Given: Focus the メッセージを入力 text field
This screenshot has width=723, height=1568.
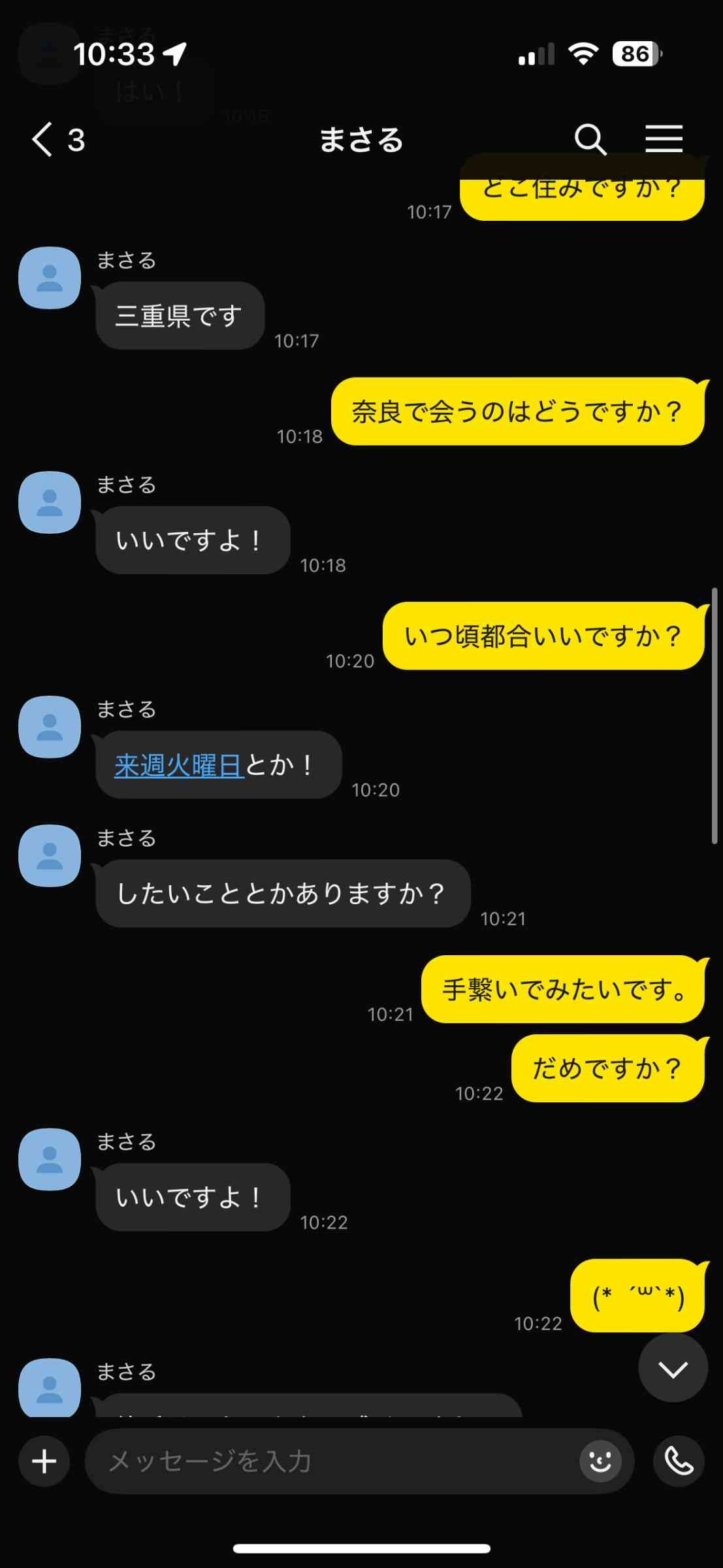Looking at the screenshot, I should [330, 1461].
